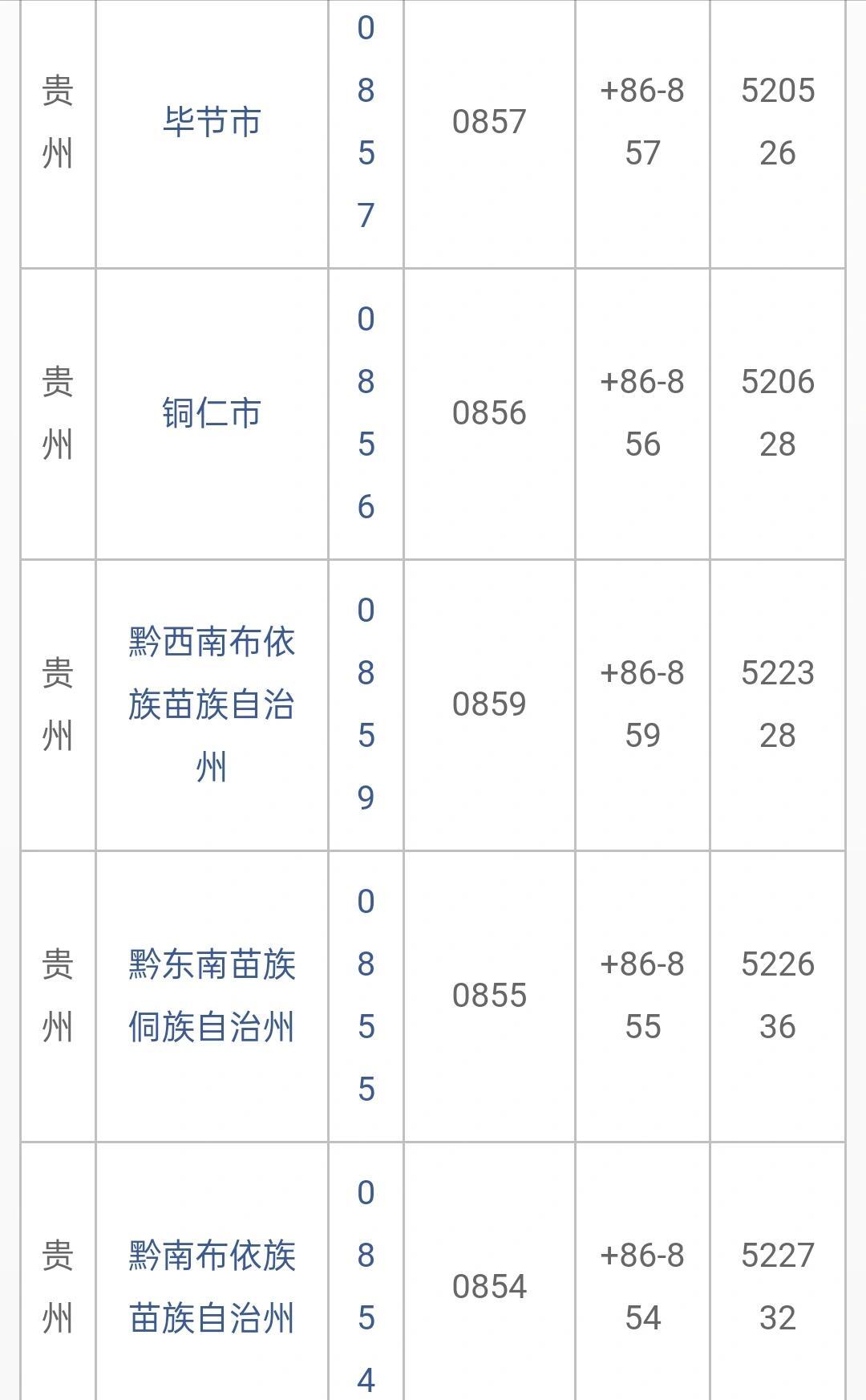Open the 黔东南苗族侗族自治州 link
This screenshot has height=1400, width=866.
click(212, 996)
